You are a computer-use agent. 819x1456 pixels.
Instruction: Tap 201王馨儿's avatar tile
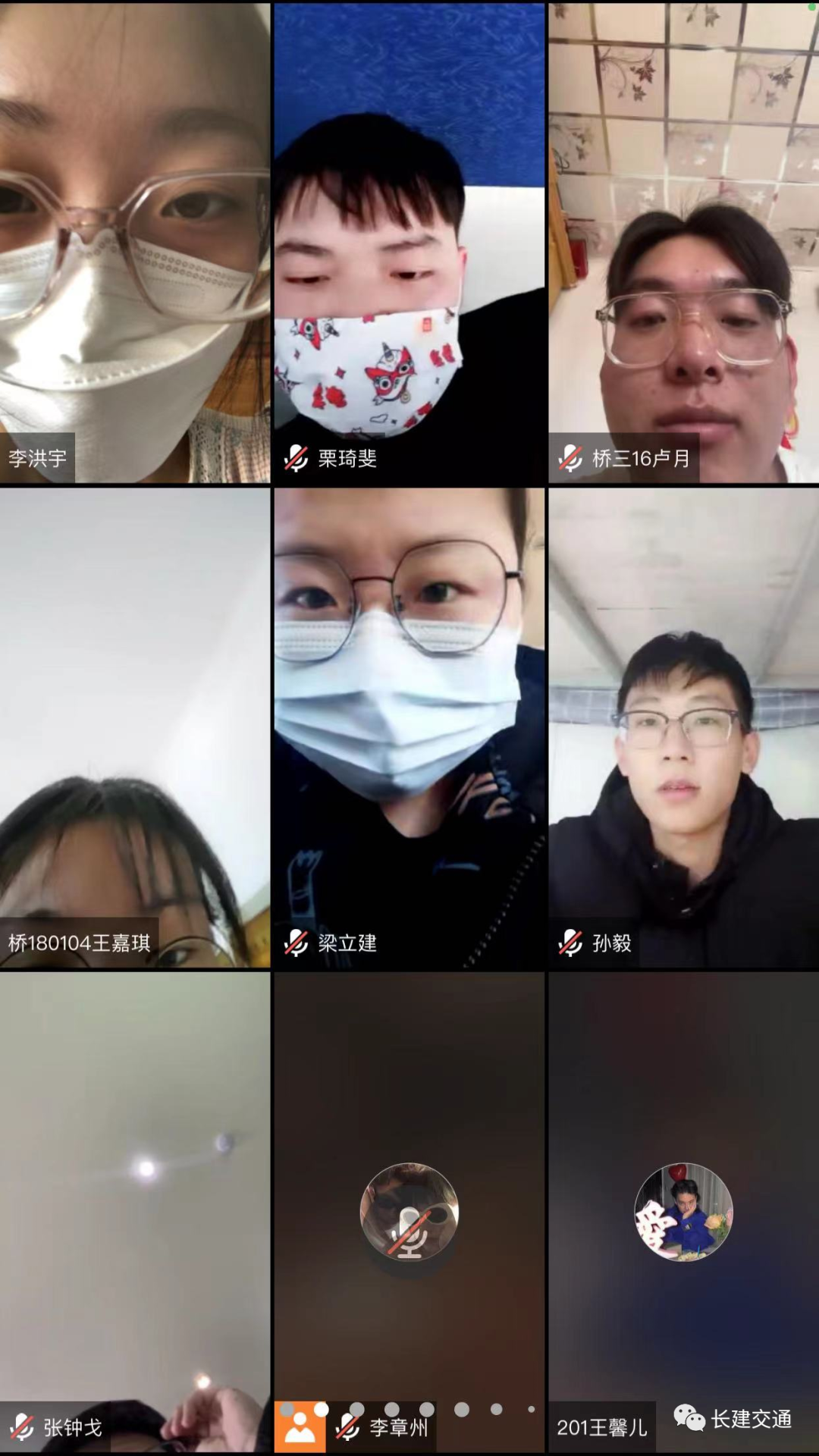tap(683, 1212)
